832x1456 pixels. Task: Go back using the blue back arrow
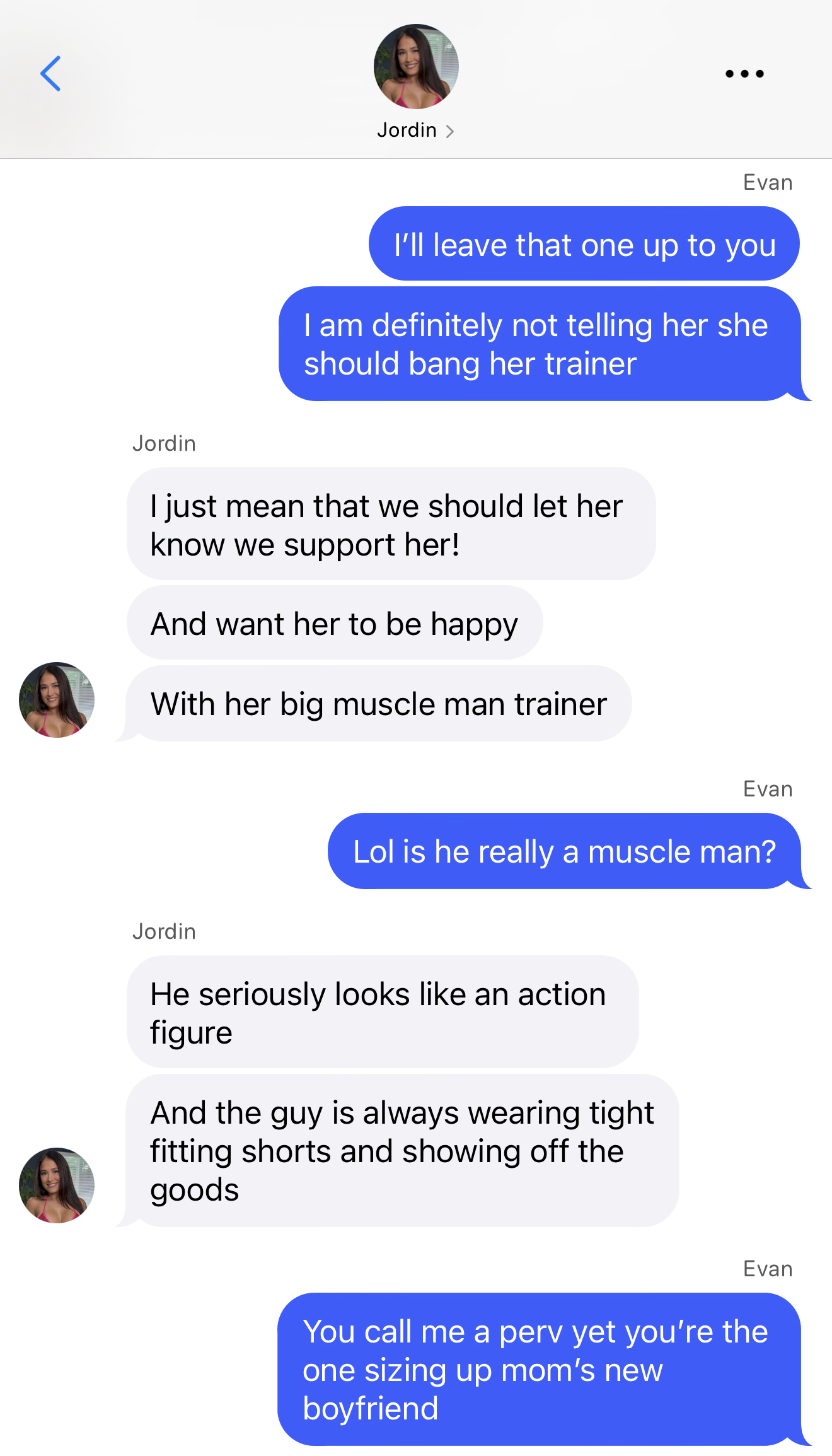(50, 74)
